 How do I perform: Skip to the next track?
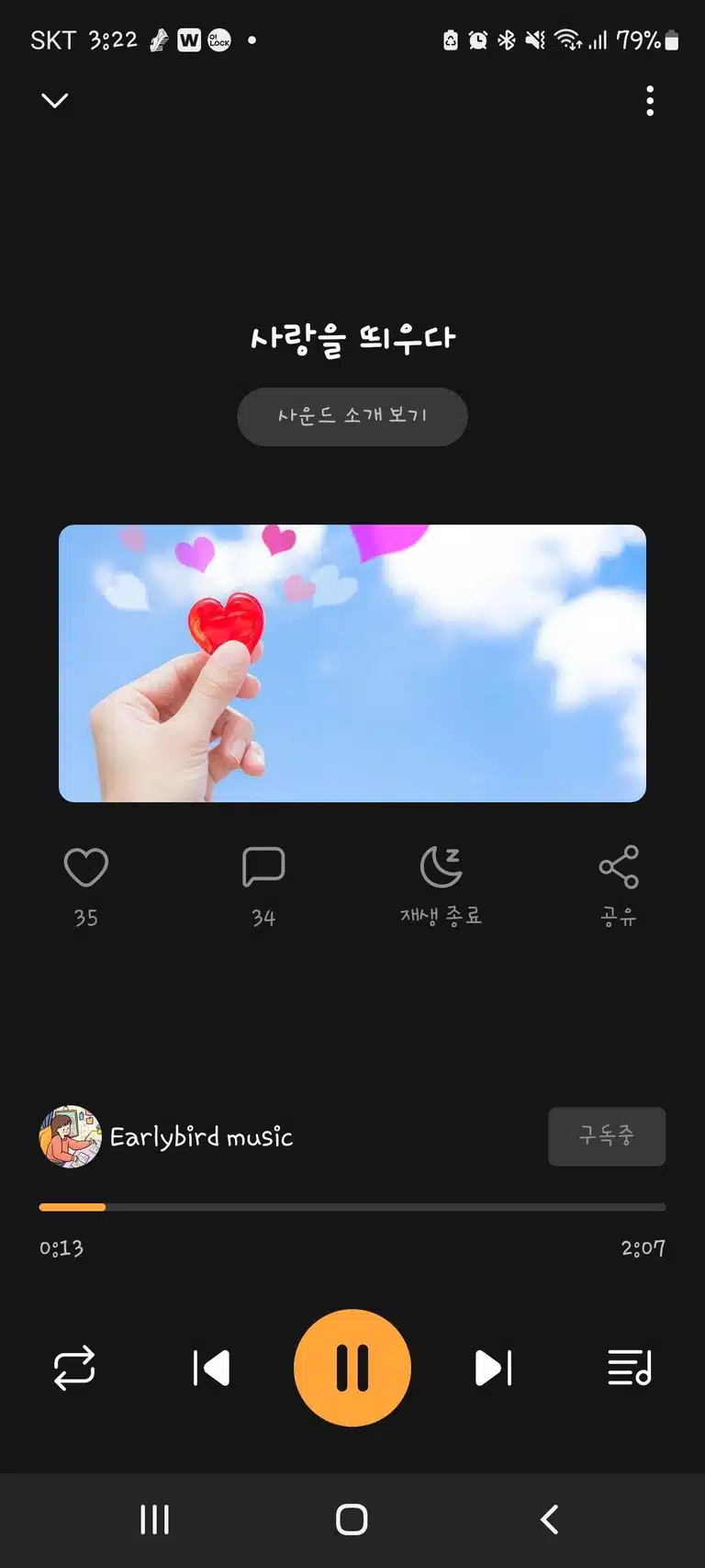point(494,1368)
